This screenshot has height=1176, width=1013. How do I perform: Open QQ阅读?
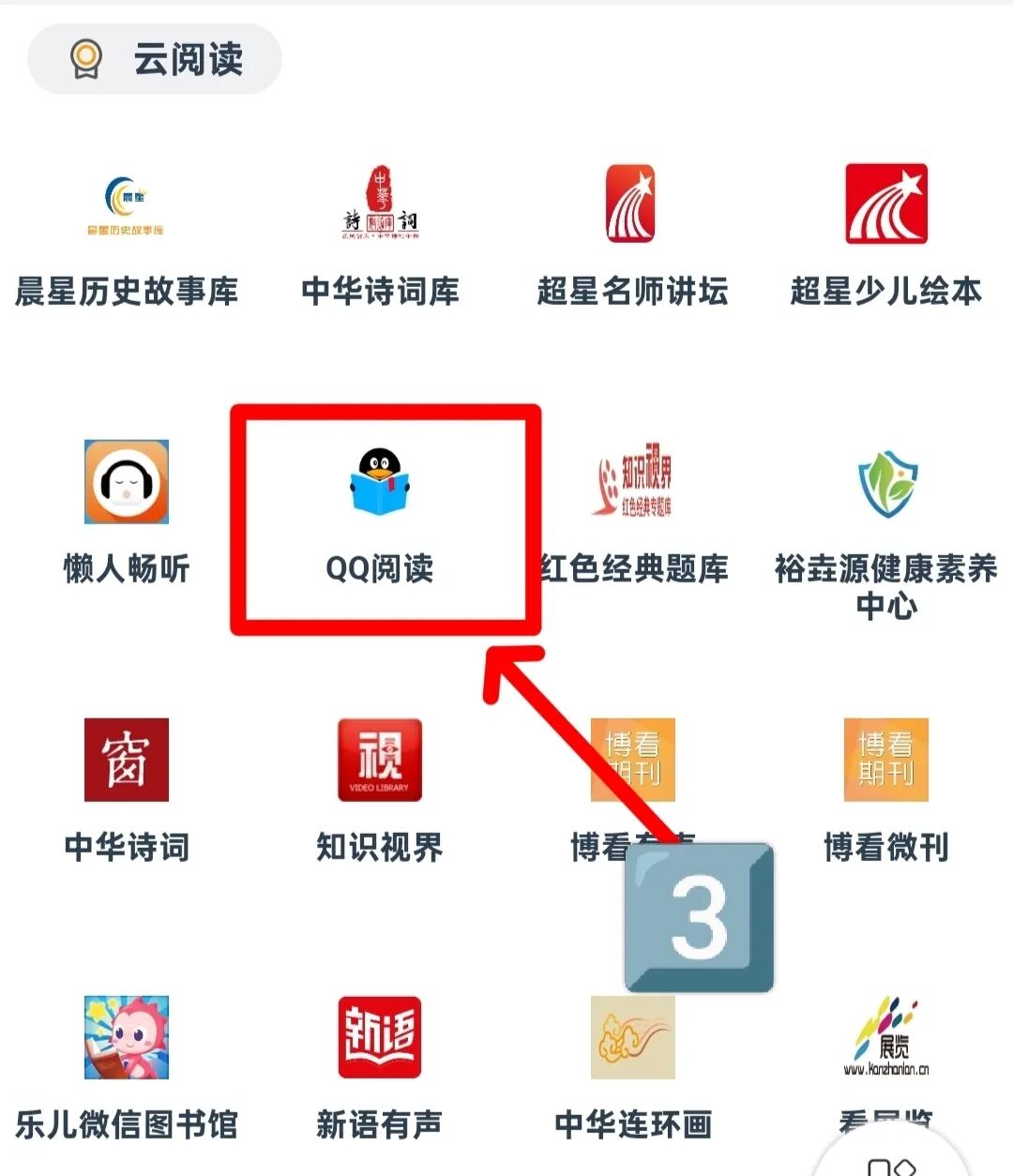(x=380, y=482)
